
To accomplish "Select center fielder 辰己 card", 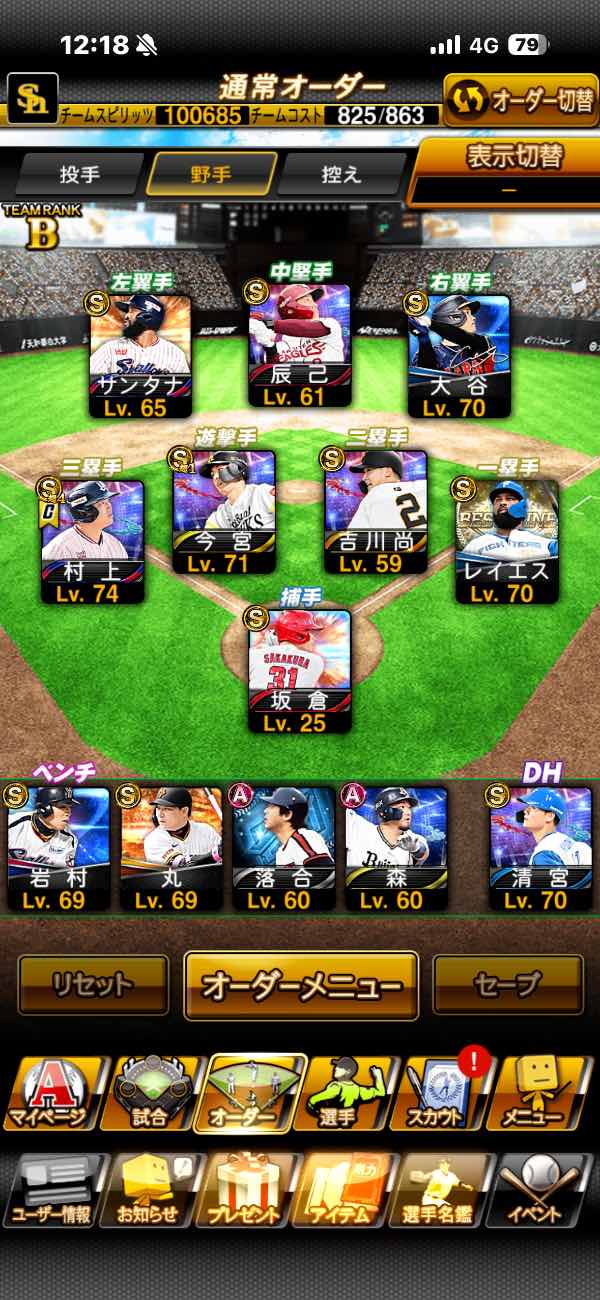I will pyautogui.click(x=299, y=343).
